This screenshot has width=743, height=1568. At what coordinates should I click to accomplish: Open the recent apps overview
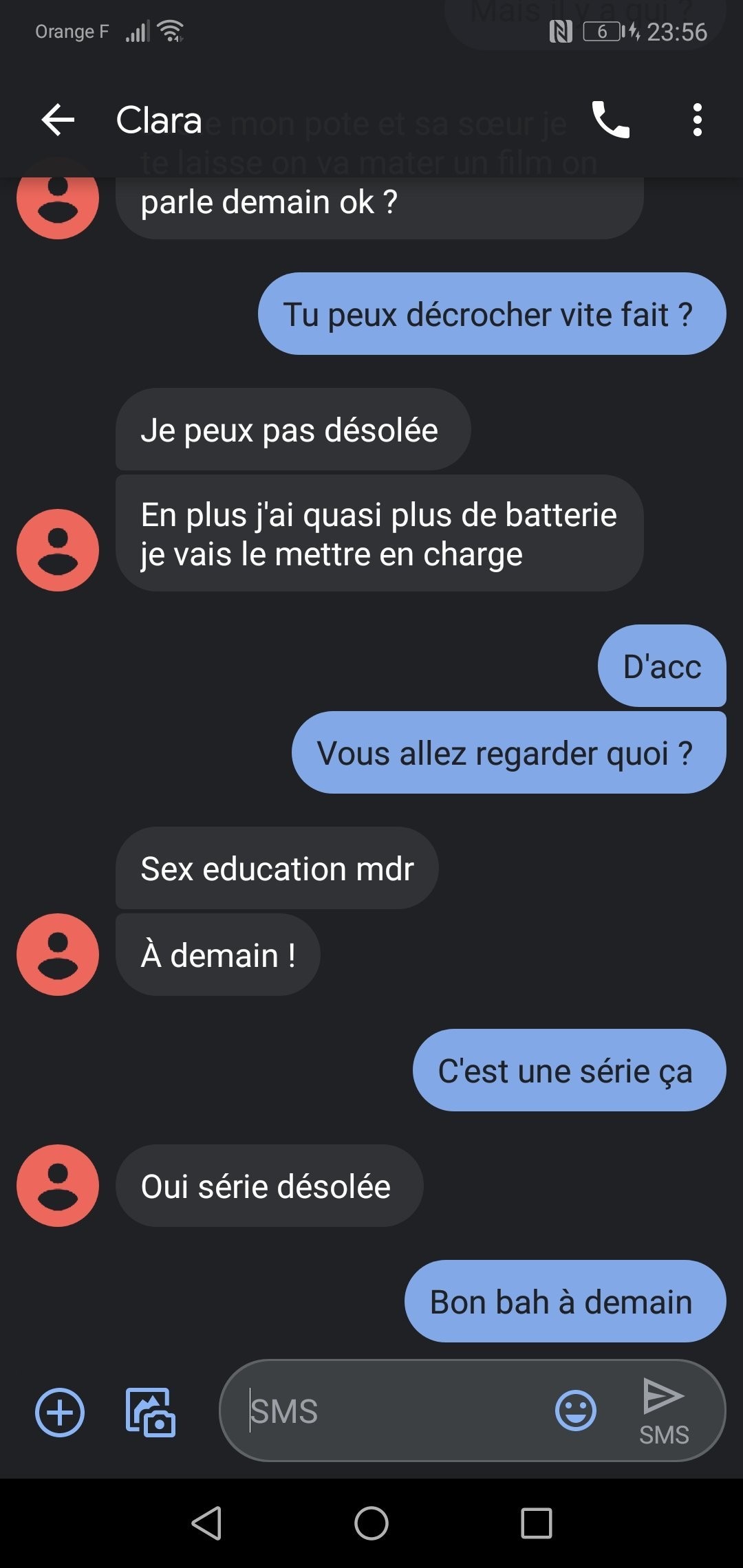pos(536,1523)
